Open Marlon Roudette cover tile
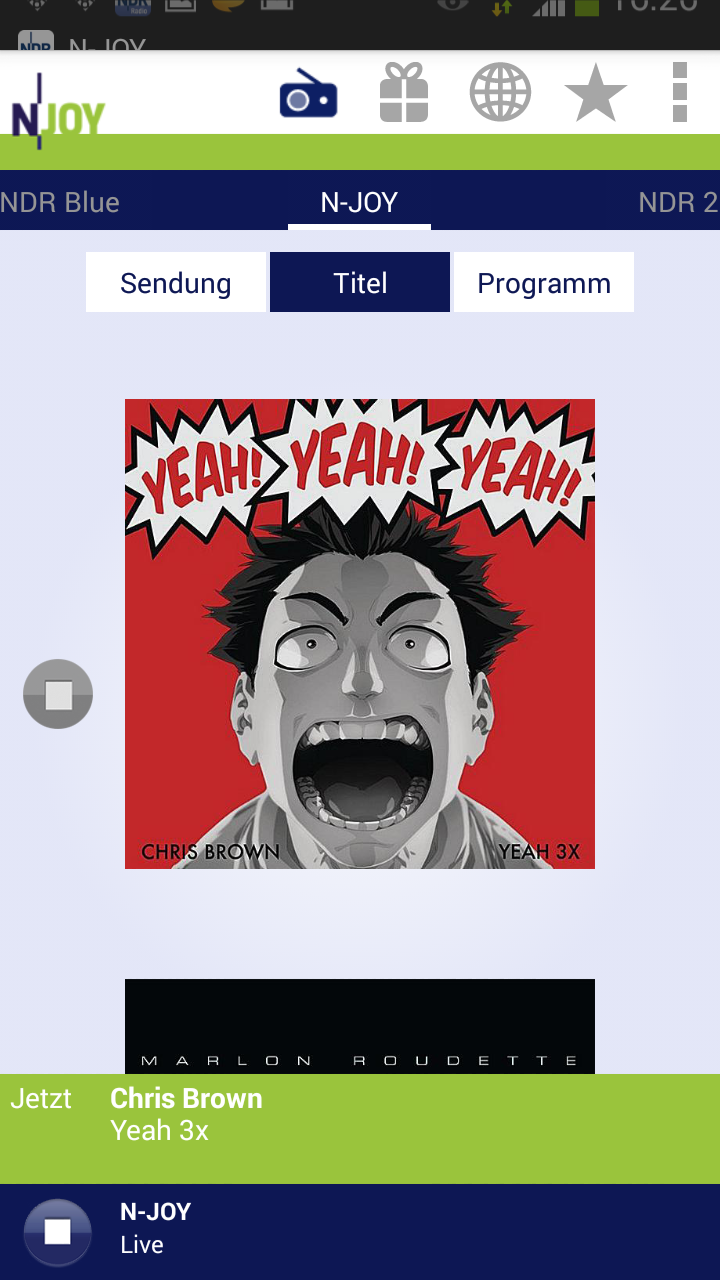 pos(360,1026)
